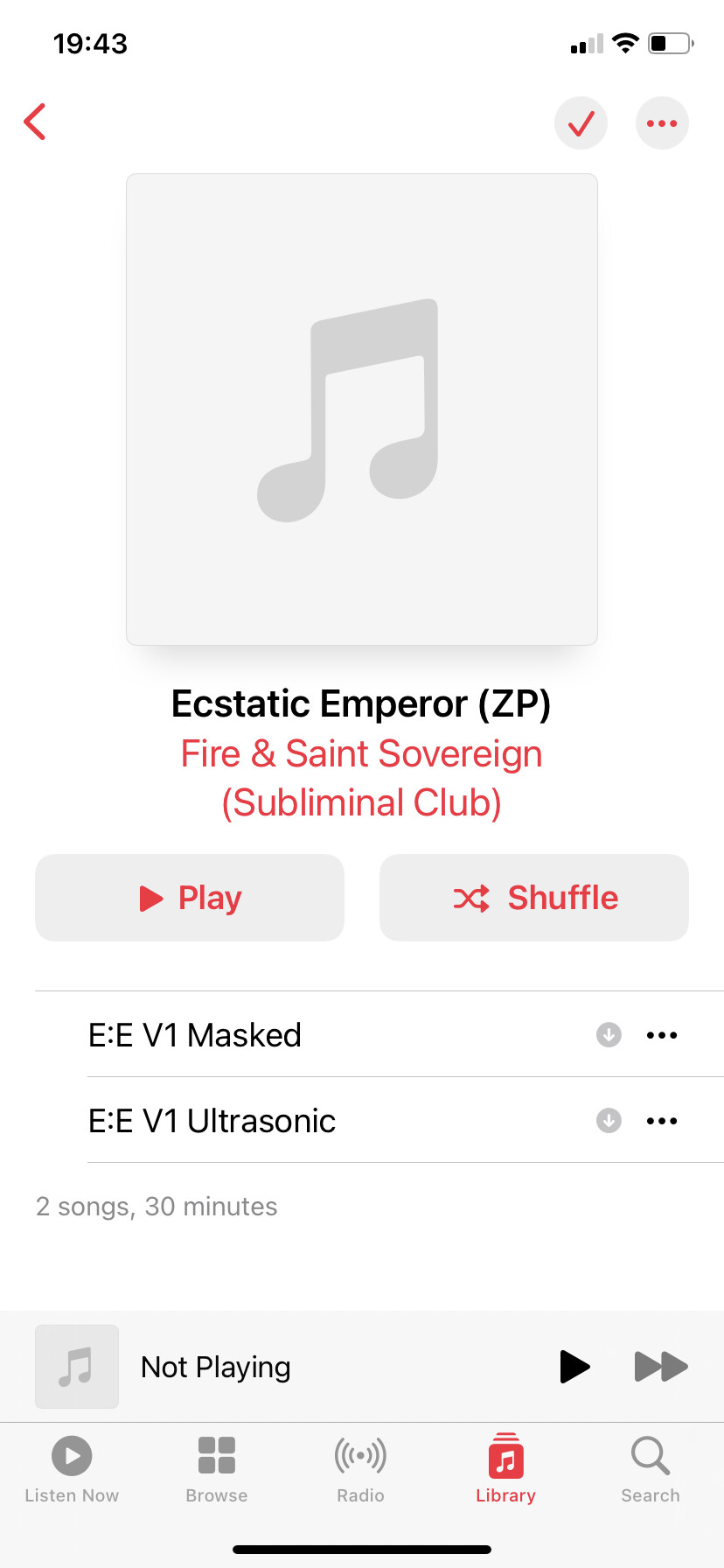Play the Ecstatic Emperor album

(190, 898)
